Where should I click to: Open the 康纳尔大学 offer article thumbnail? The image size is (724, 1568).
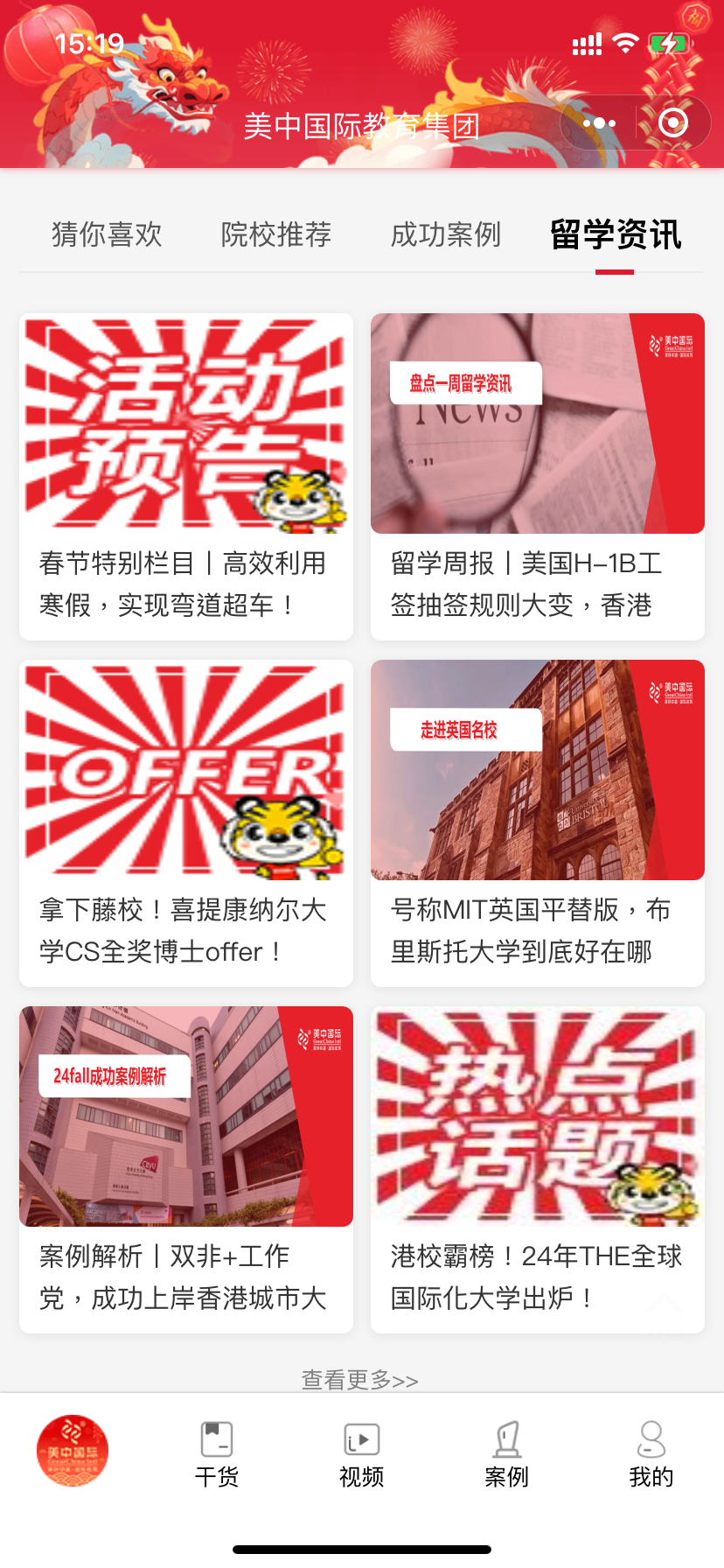(185, 768)
